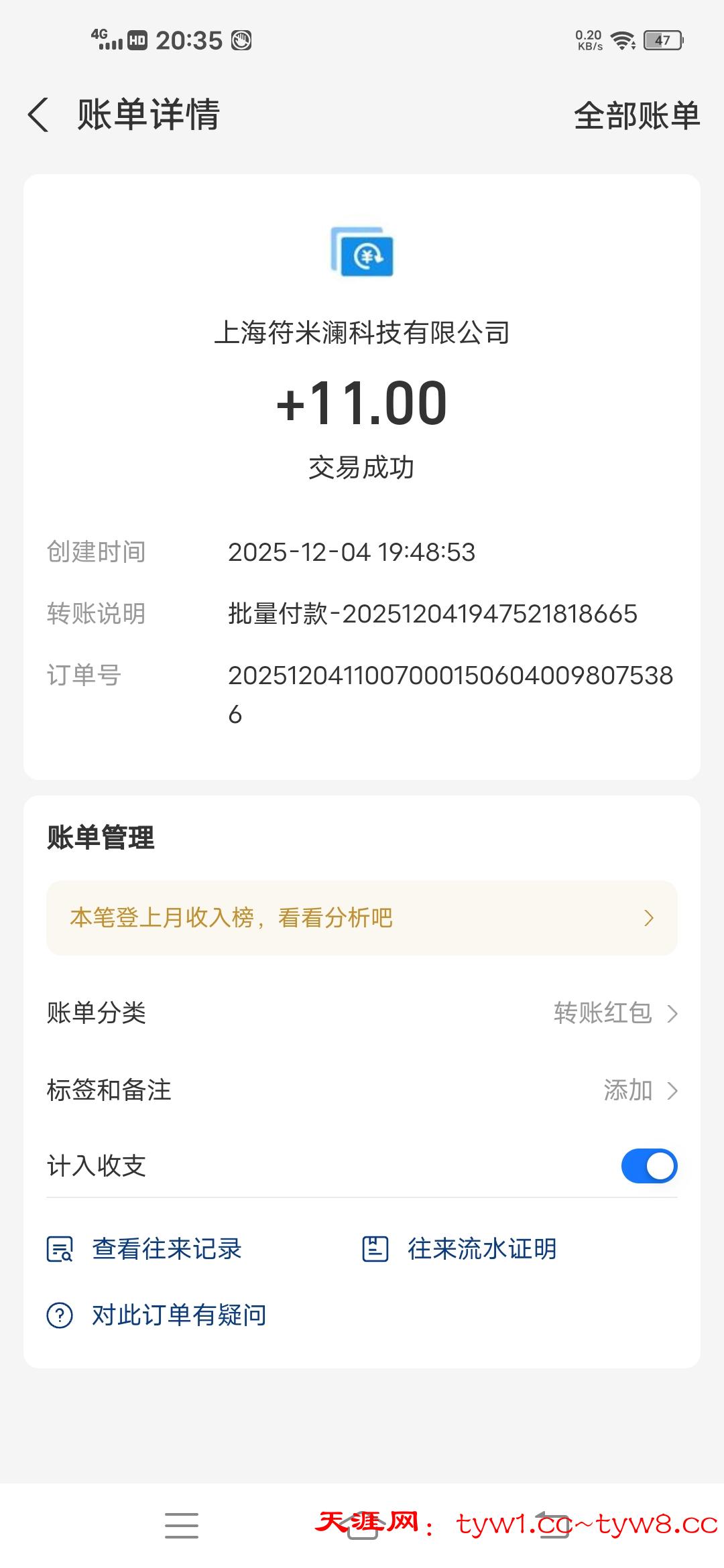724x1568 pixels.
Task: Open 全部账单 from the top bar
Action: pos(636,115)
